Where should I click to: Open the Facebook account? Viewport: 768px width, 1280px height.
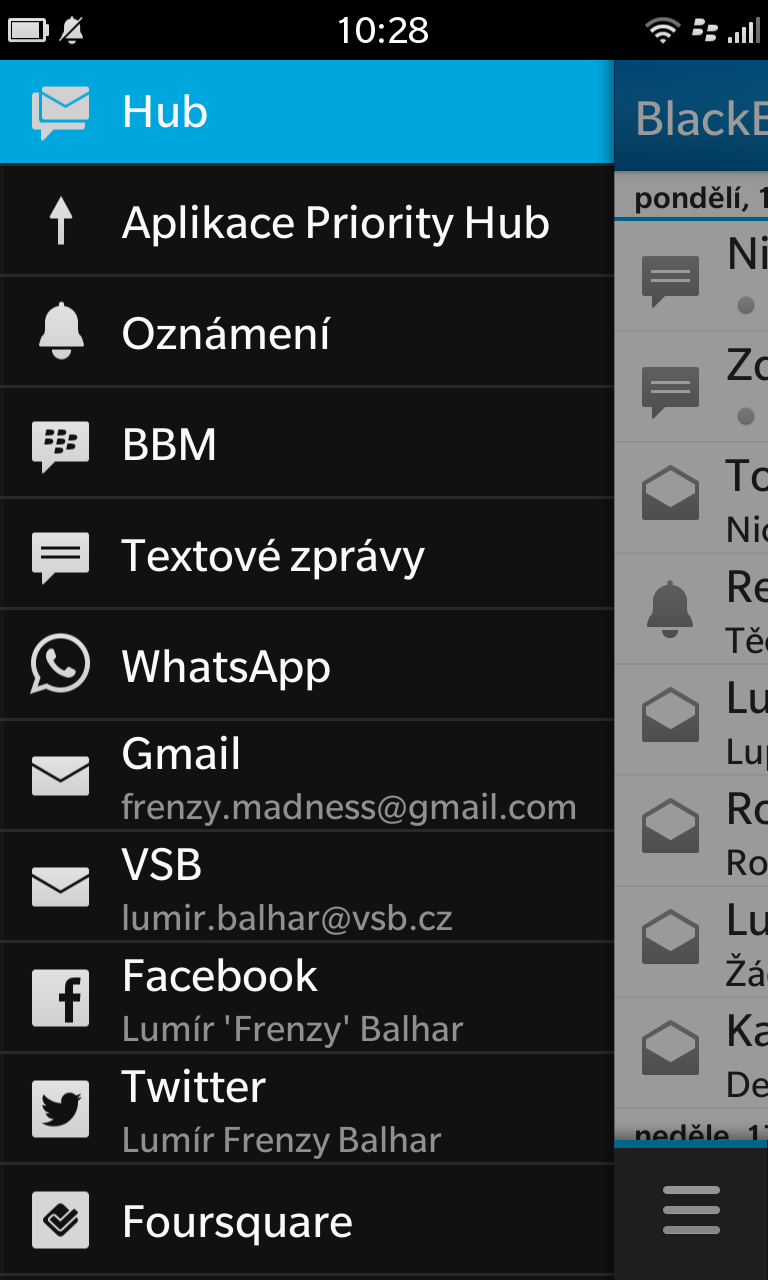coord(306,998)
